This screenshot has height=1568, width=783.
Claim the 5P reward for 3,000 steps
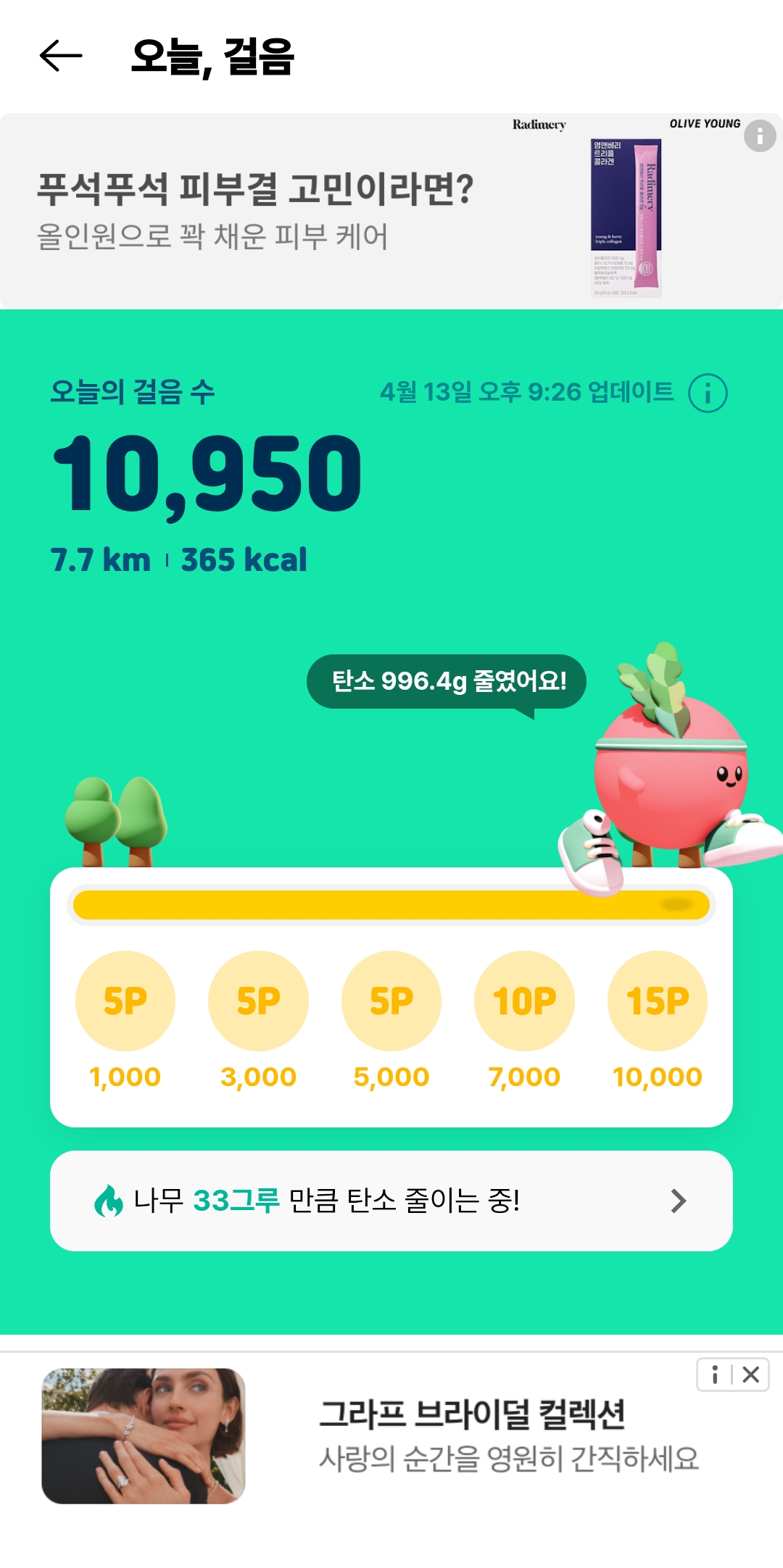(258, 1001)
